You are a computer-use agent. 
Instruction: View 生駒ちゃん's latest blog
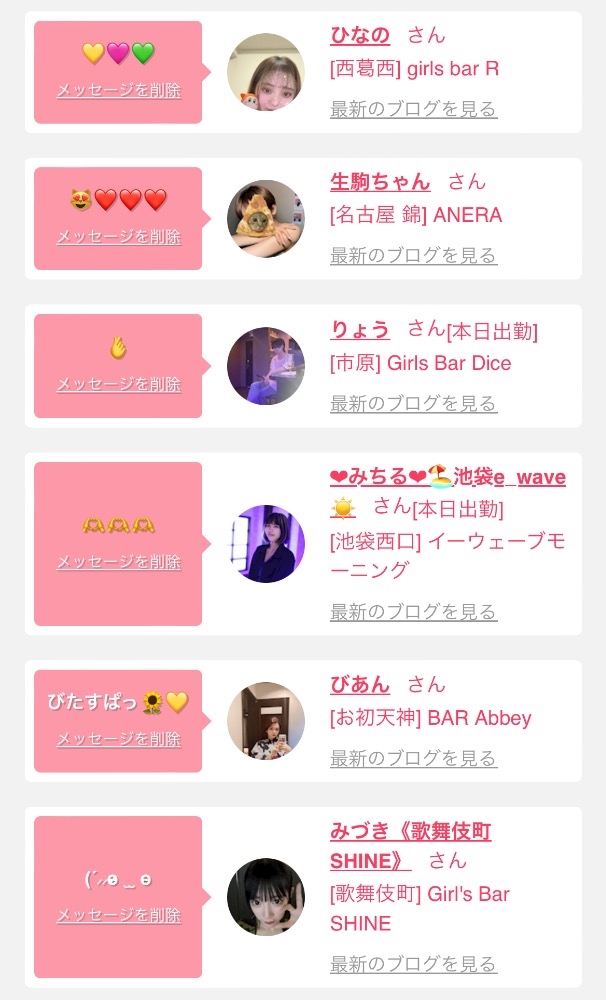413,256
